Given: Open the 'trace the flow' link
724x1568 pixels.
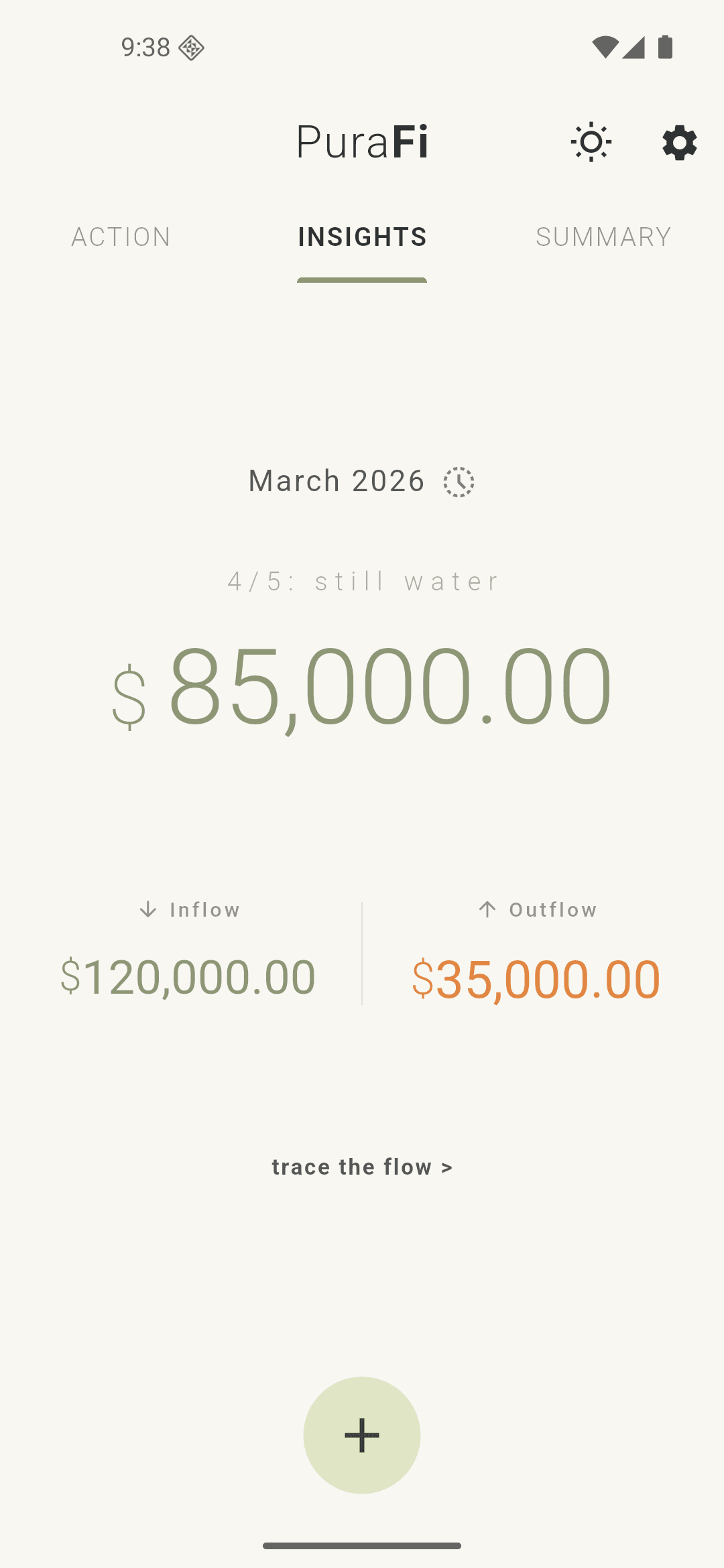Looking at the screenshot, I should tap(362, 1167).
